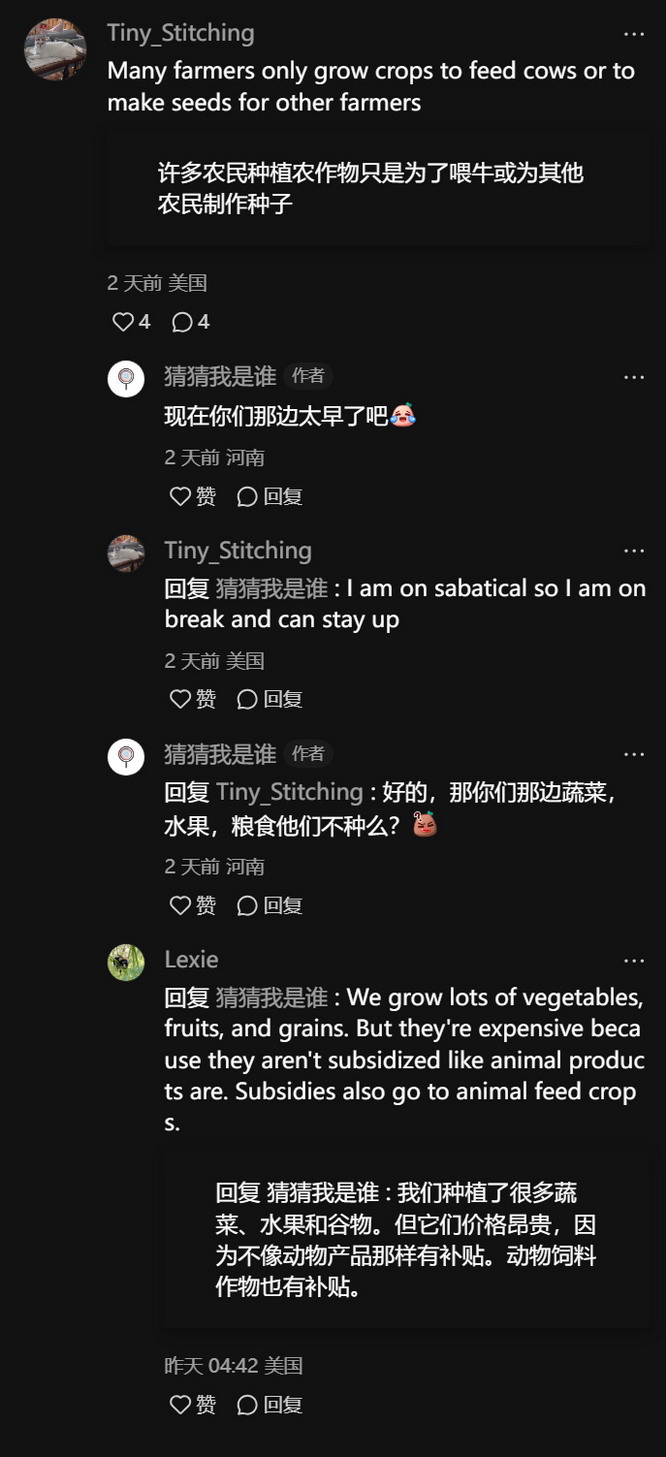Like Tiny_Stitching's sabatical reply
The width and height of the screenshot is (666, 1457).
pyautogui.click(x=193, y=699)
